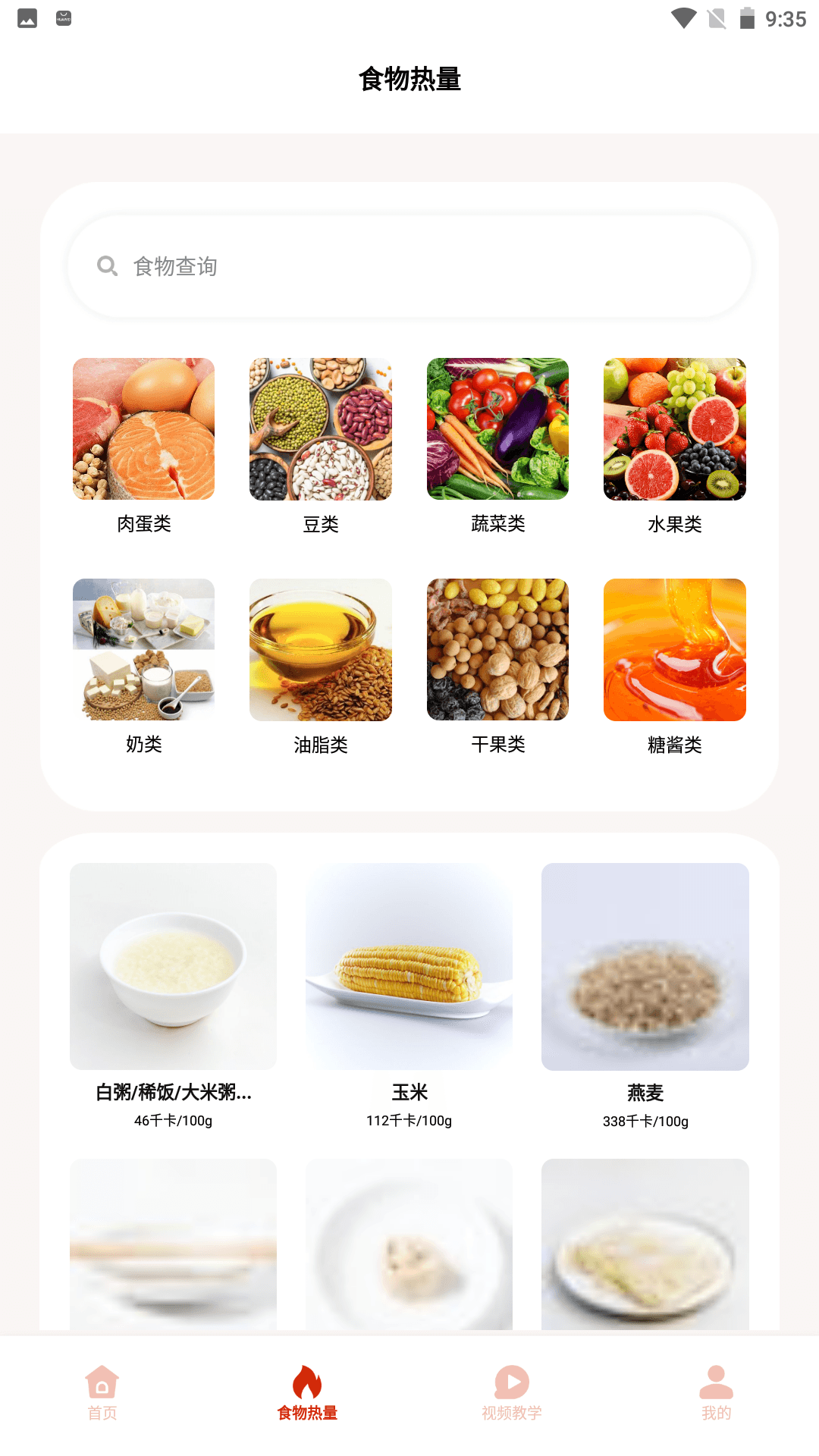Select the 蔬菜类 category
The width and height of the screenshot is (819, 1456).
[x=497, y=446]
